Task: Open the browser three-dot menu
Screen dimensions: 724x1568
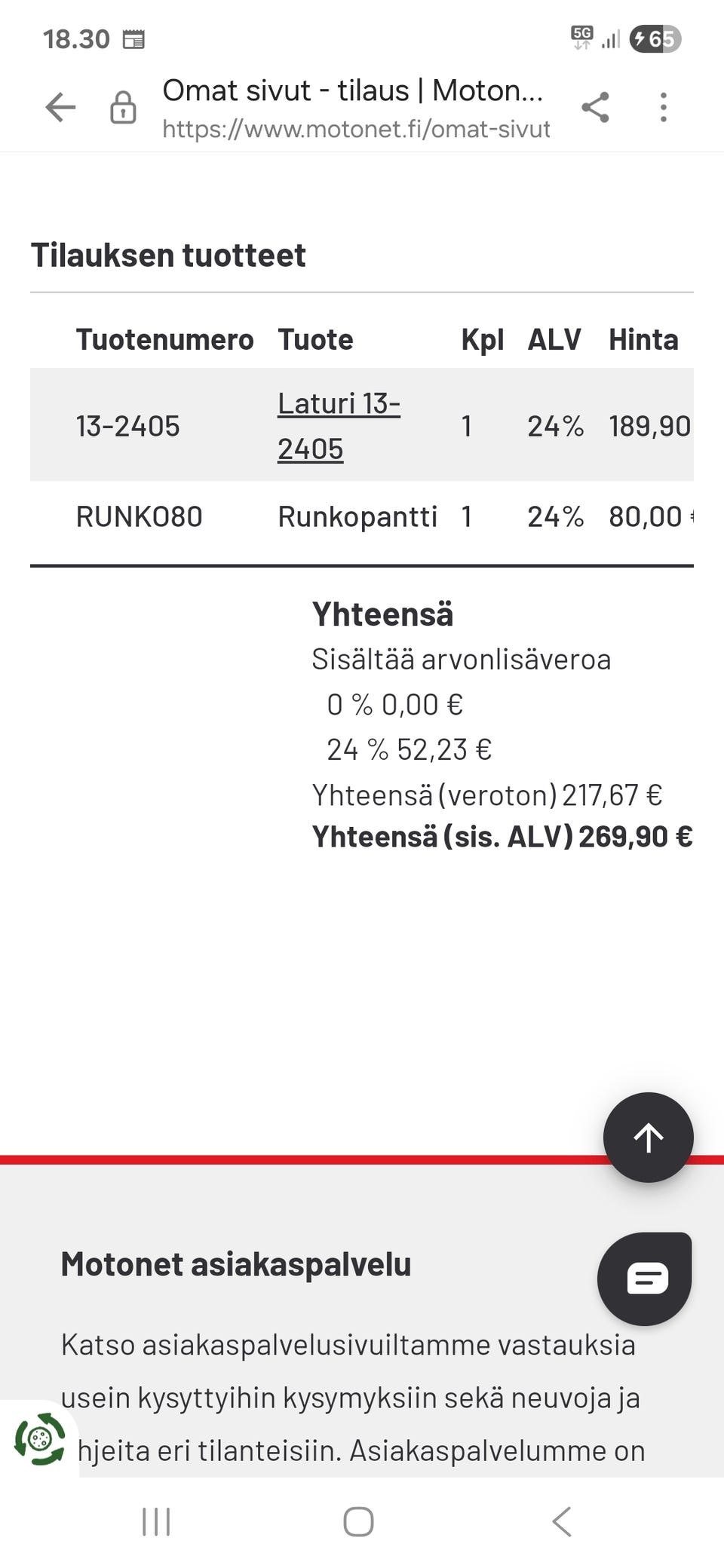Action: pos(663,107)
